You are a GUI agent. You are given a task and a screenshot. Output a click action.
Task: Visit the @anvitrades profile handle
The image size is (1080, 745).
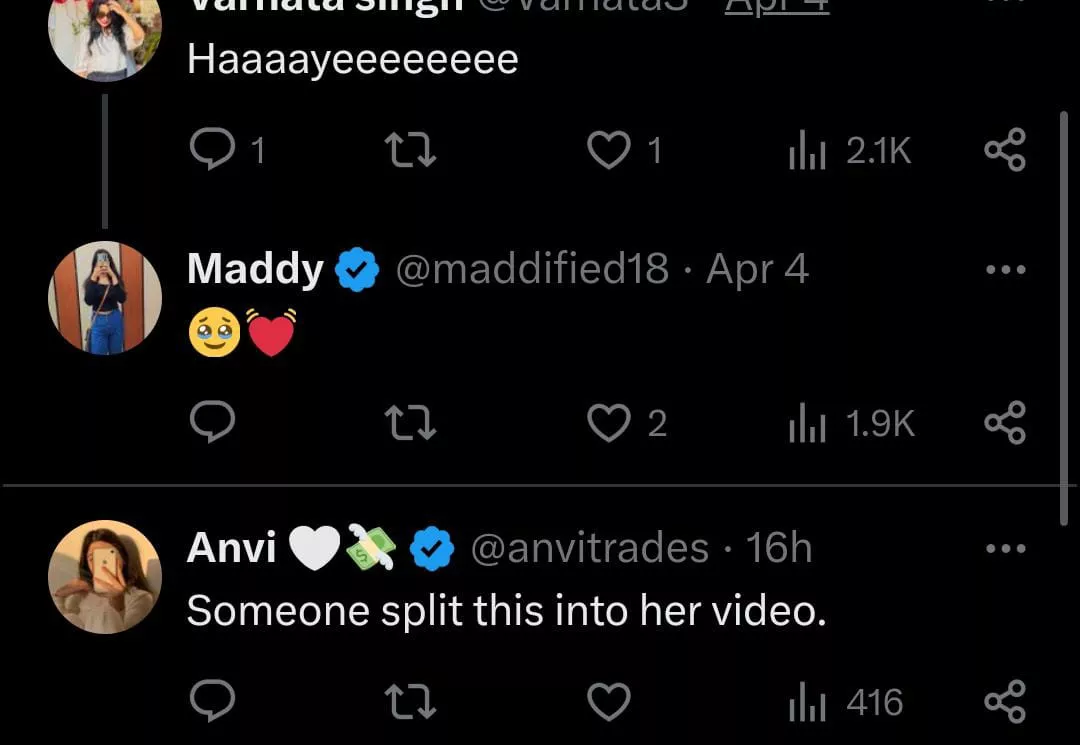(589, 548)
